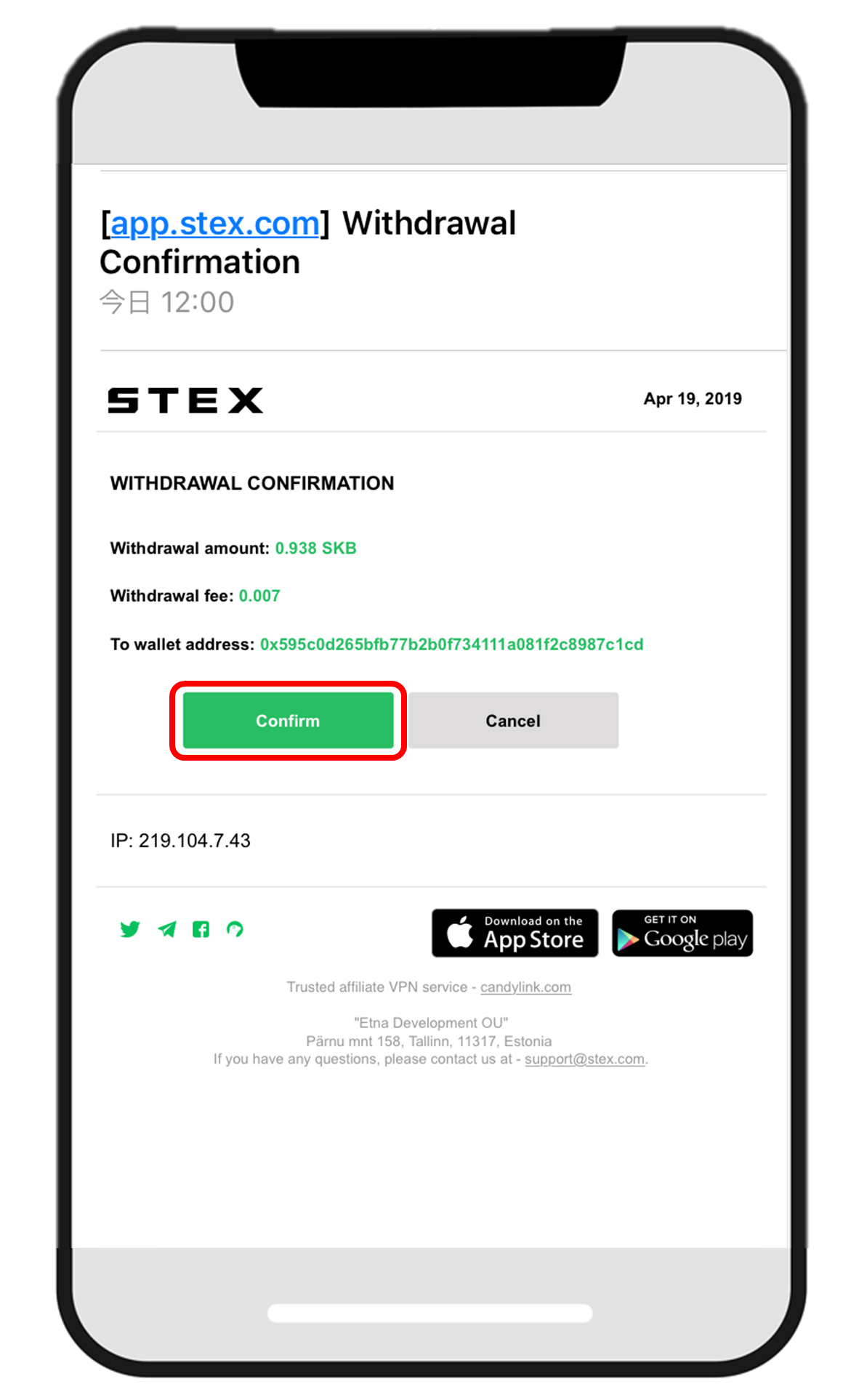Open STEX Facebook page
Screen dimensions: 851x1400
click(201, 929)
